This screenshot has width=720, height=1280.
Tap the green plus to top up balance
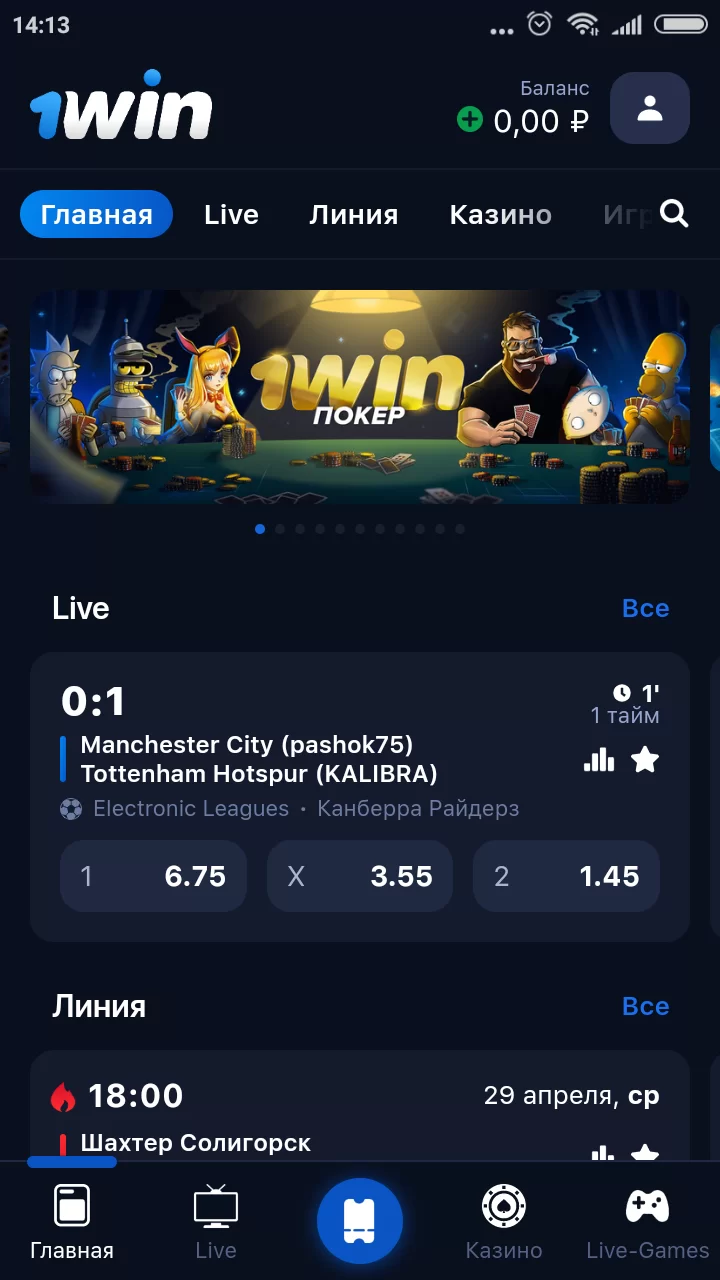coord(469,120)
